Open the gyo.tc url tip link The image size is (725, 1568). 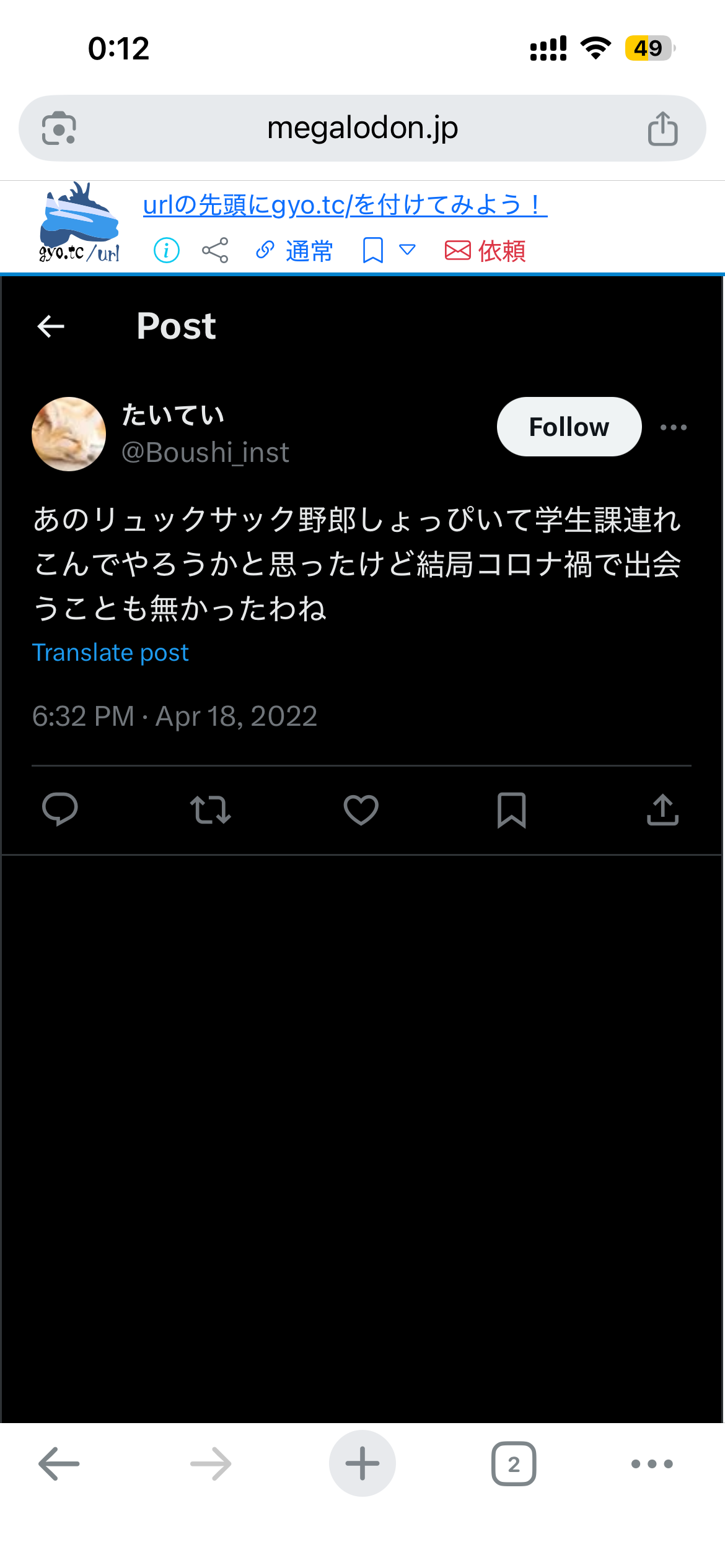click(345, 204)
